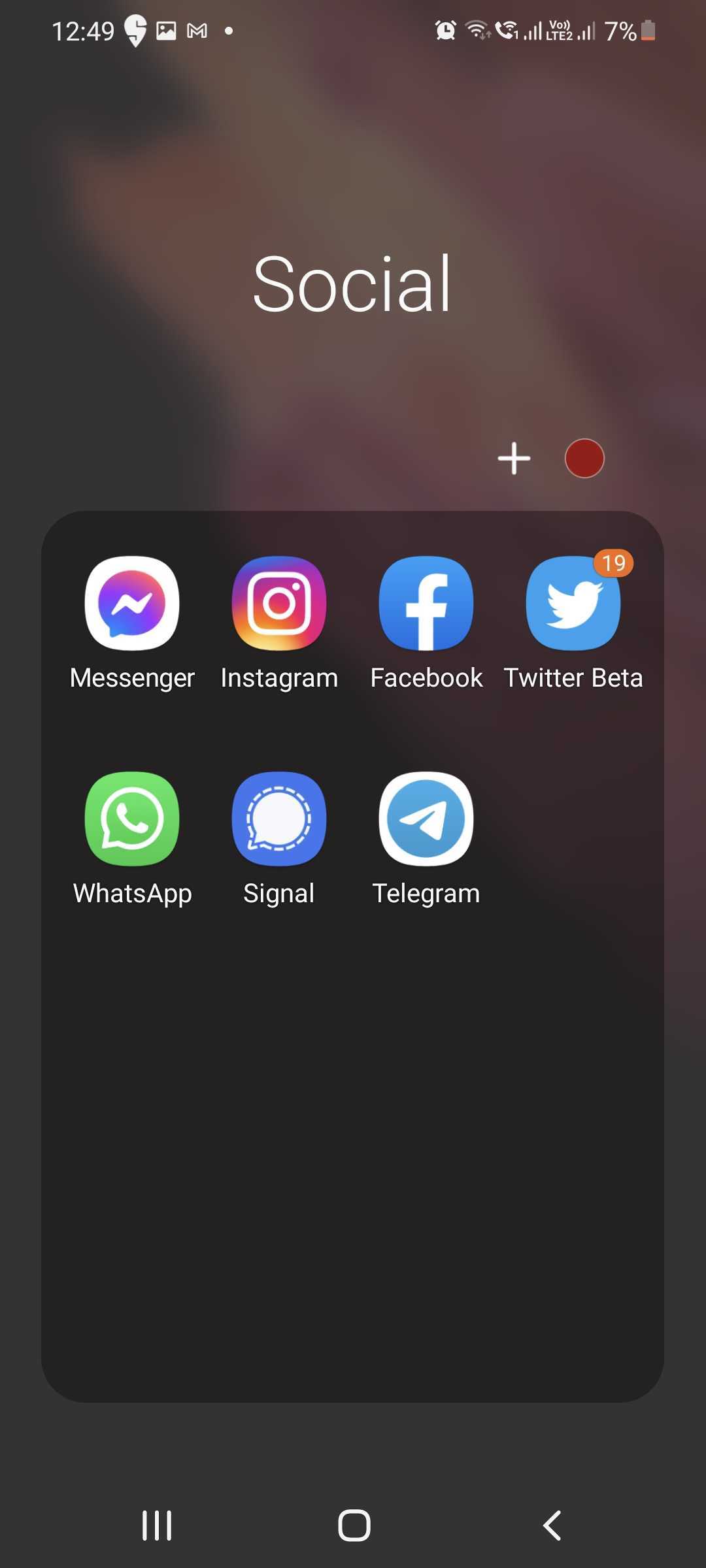
Task: Open the Messenger app
Action: point(132,604)
